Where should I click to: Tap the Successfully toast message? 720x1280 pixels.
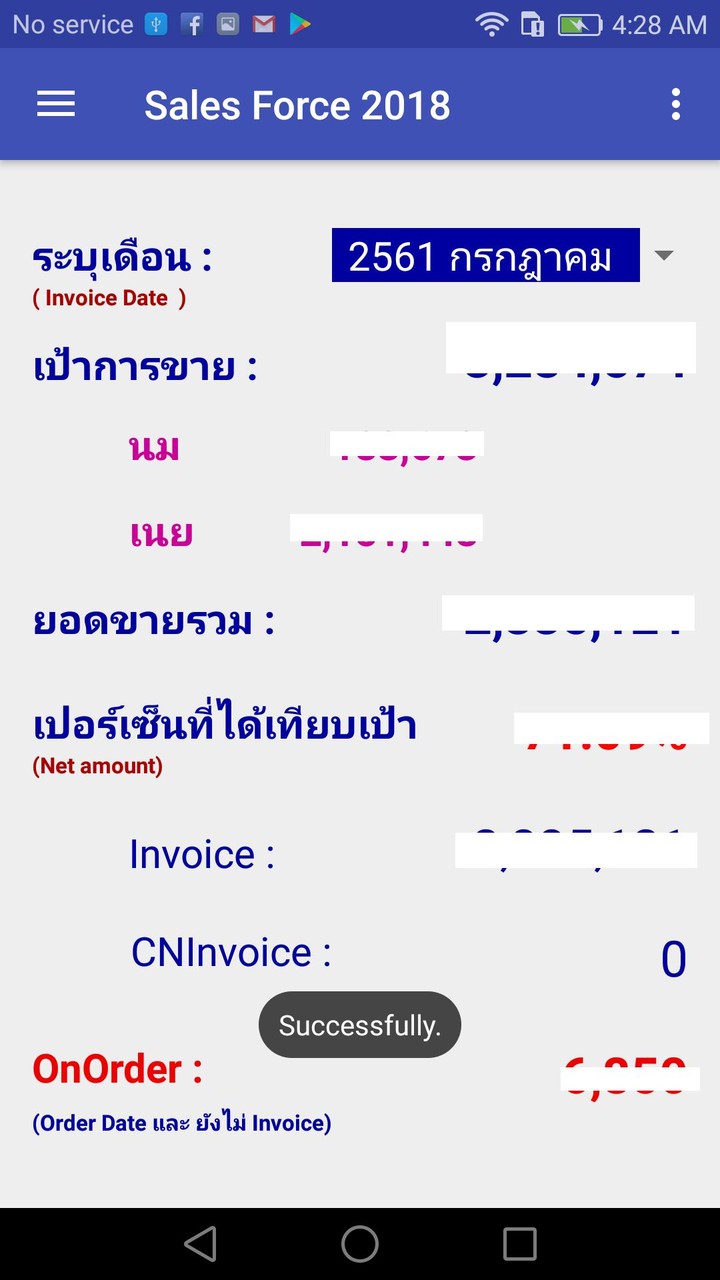pos(359,1024)
